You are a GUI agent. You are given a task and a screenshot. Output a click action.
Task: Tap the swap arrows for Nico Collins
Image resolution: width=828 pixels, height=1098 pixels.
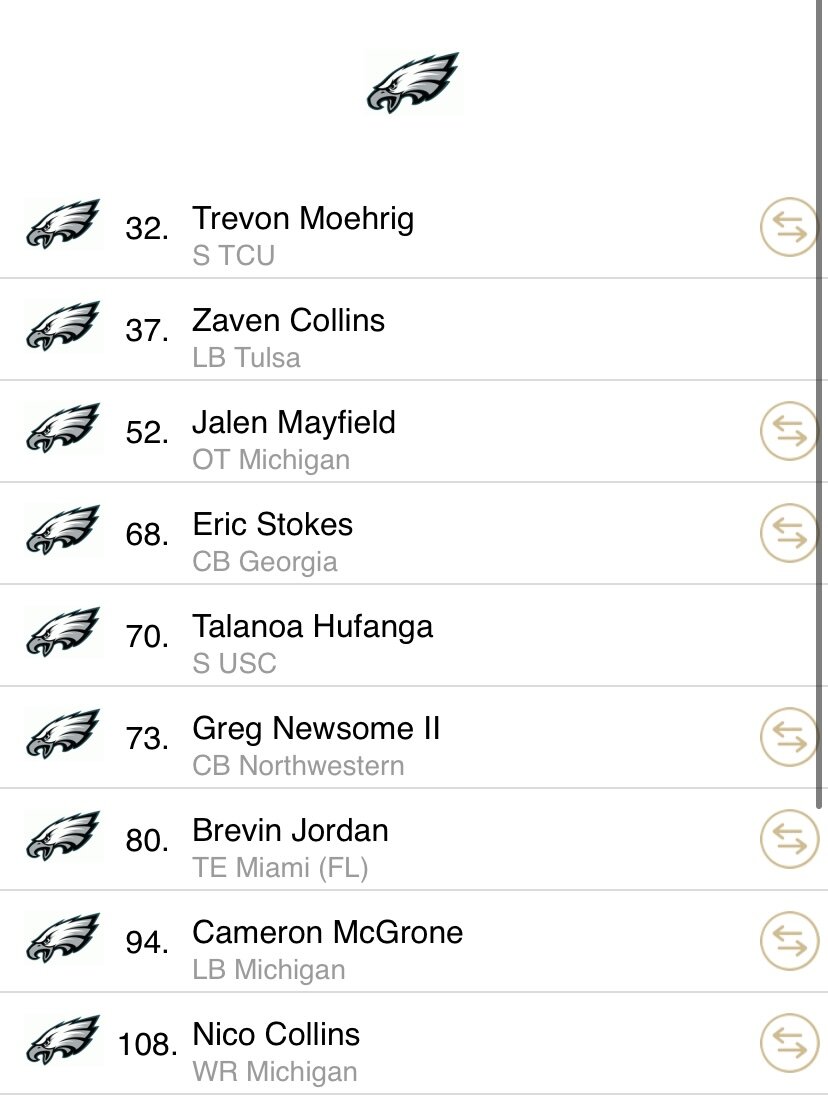click(789, 1044)
